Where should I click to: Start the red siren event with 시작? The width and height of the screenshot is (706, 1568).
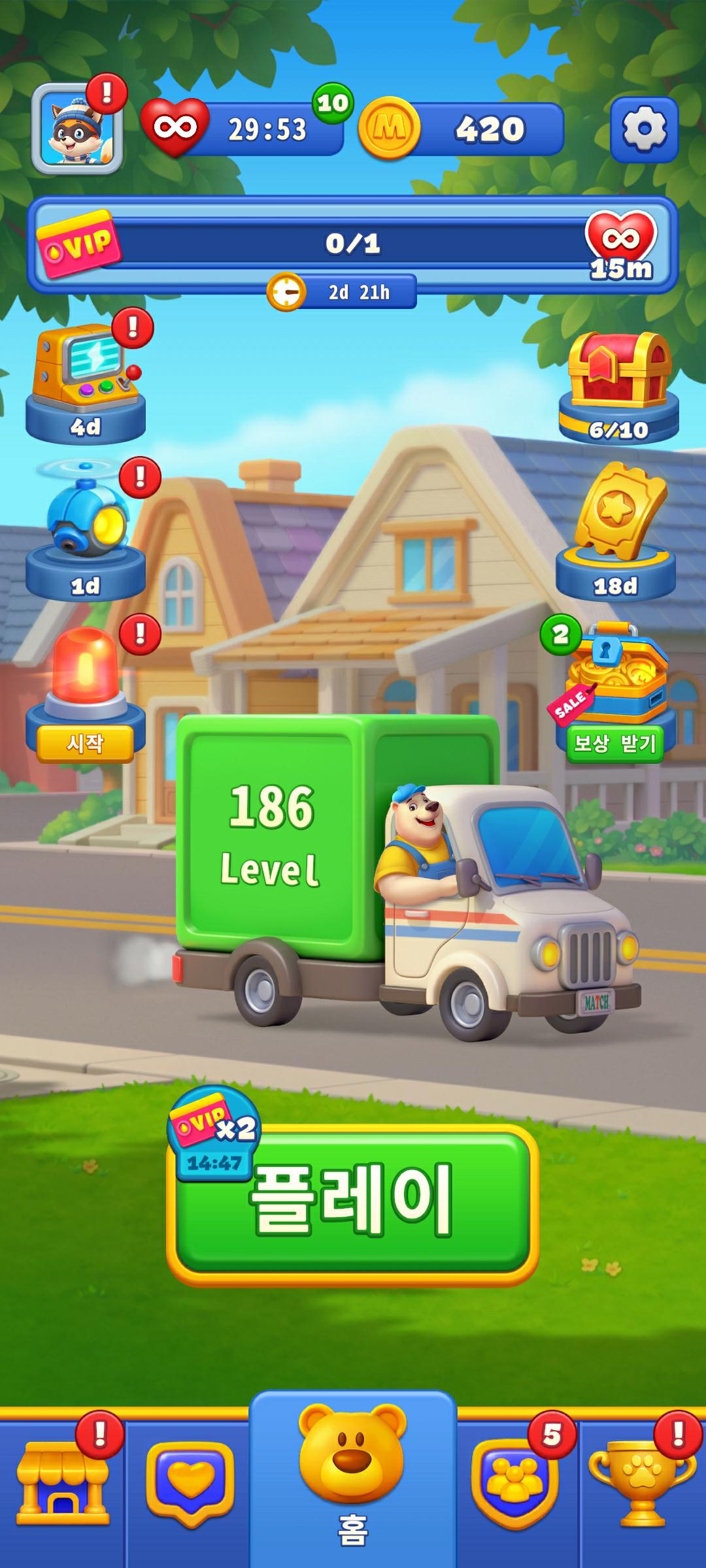coord(85,743)
